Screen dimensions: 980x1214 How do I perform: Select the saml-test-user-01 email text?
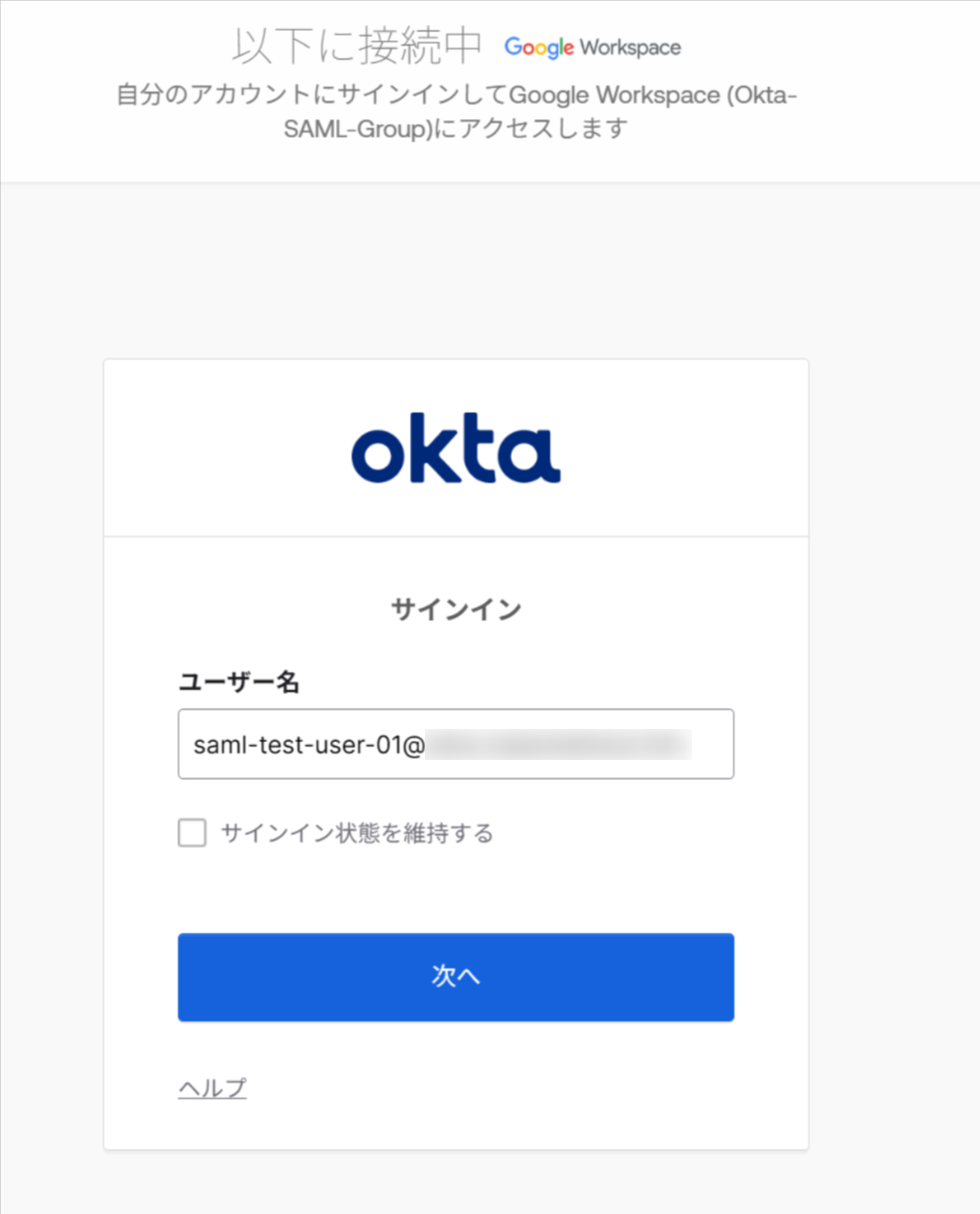click(x=309, y=744)
